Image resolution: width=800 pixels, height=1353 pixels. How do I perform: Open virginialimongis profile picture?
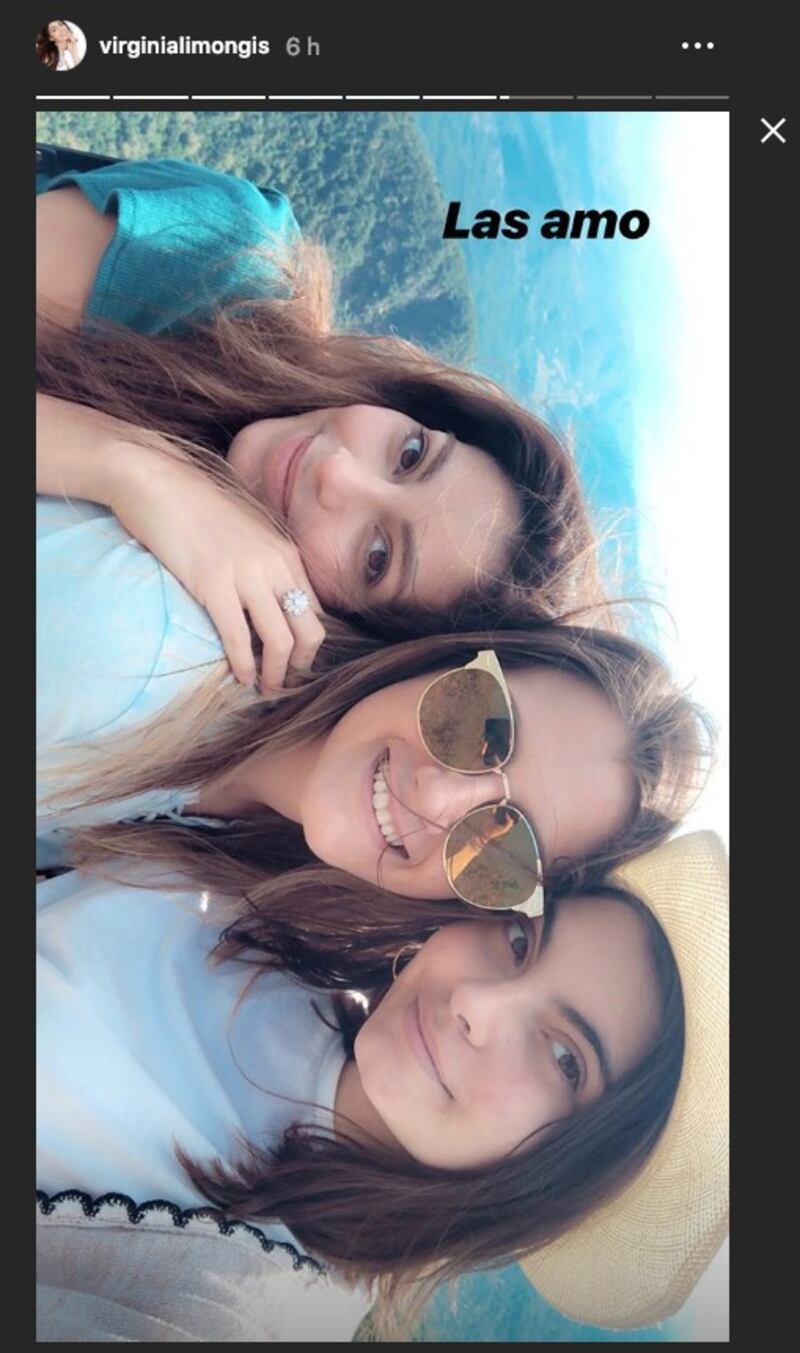pyautogui.click(x=61, y=46)
